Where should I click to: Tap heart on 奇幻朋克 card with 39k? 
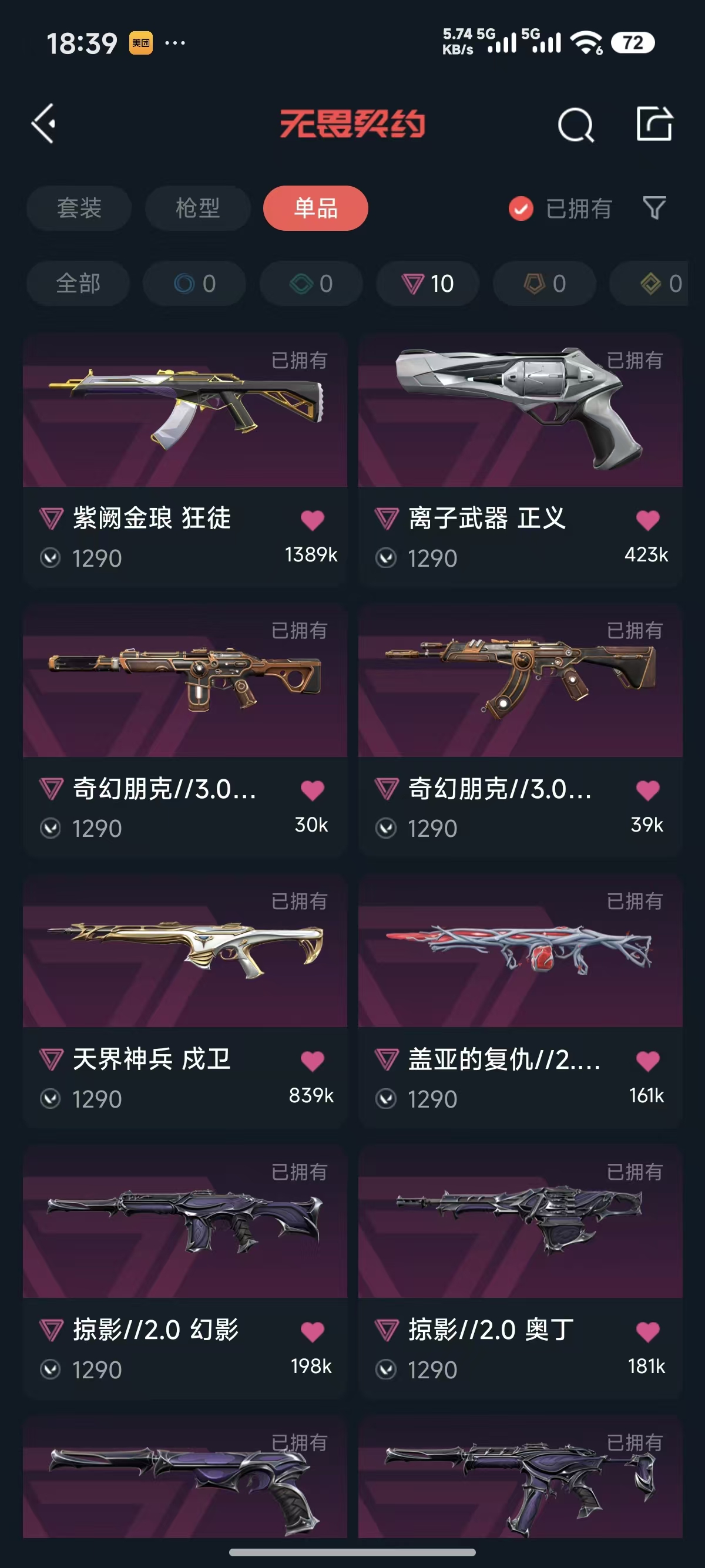coord(648,790)
